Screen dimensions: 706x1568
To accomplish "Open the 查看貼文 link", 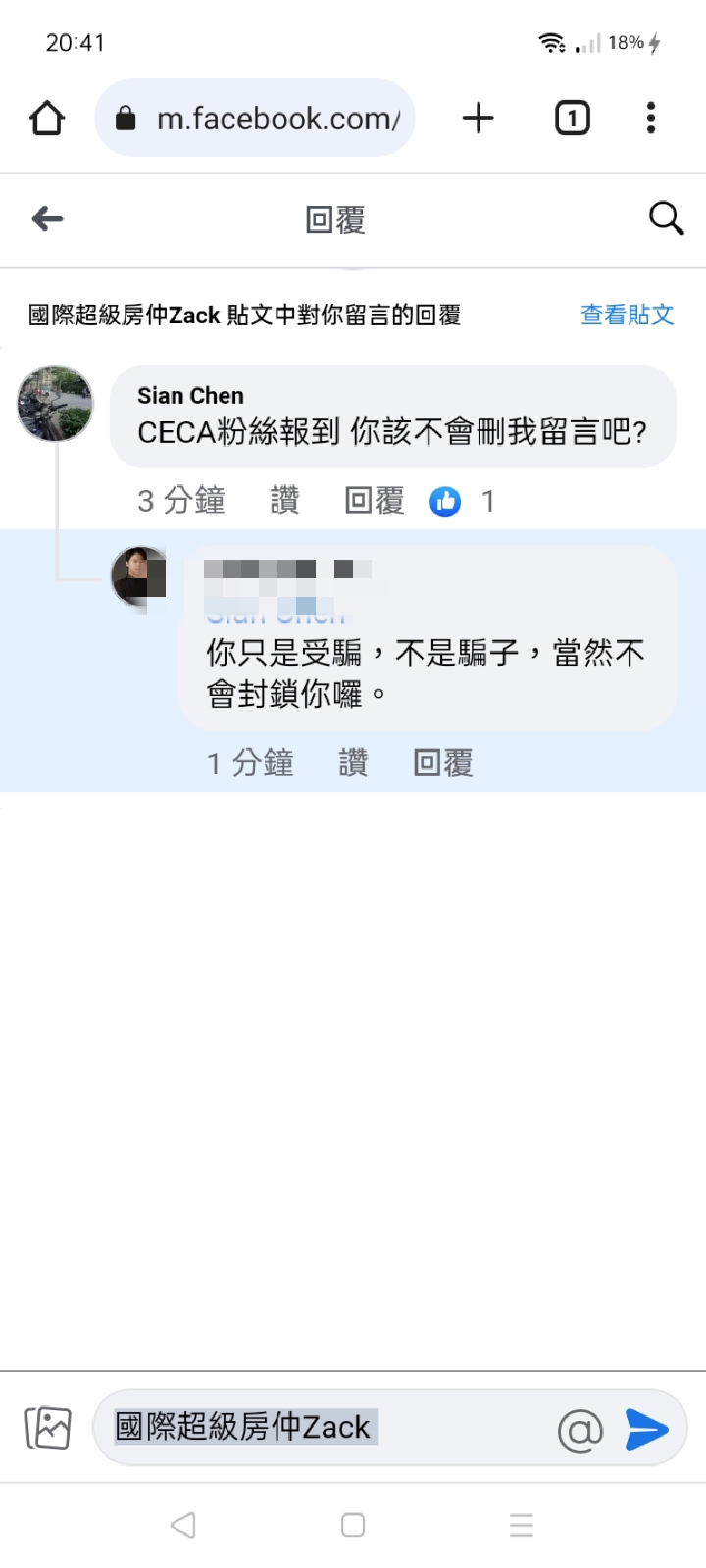I will 627,315.
